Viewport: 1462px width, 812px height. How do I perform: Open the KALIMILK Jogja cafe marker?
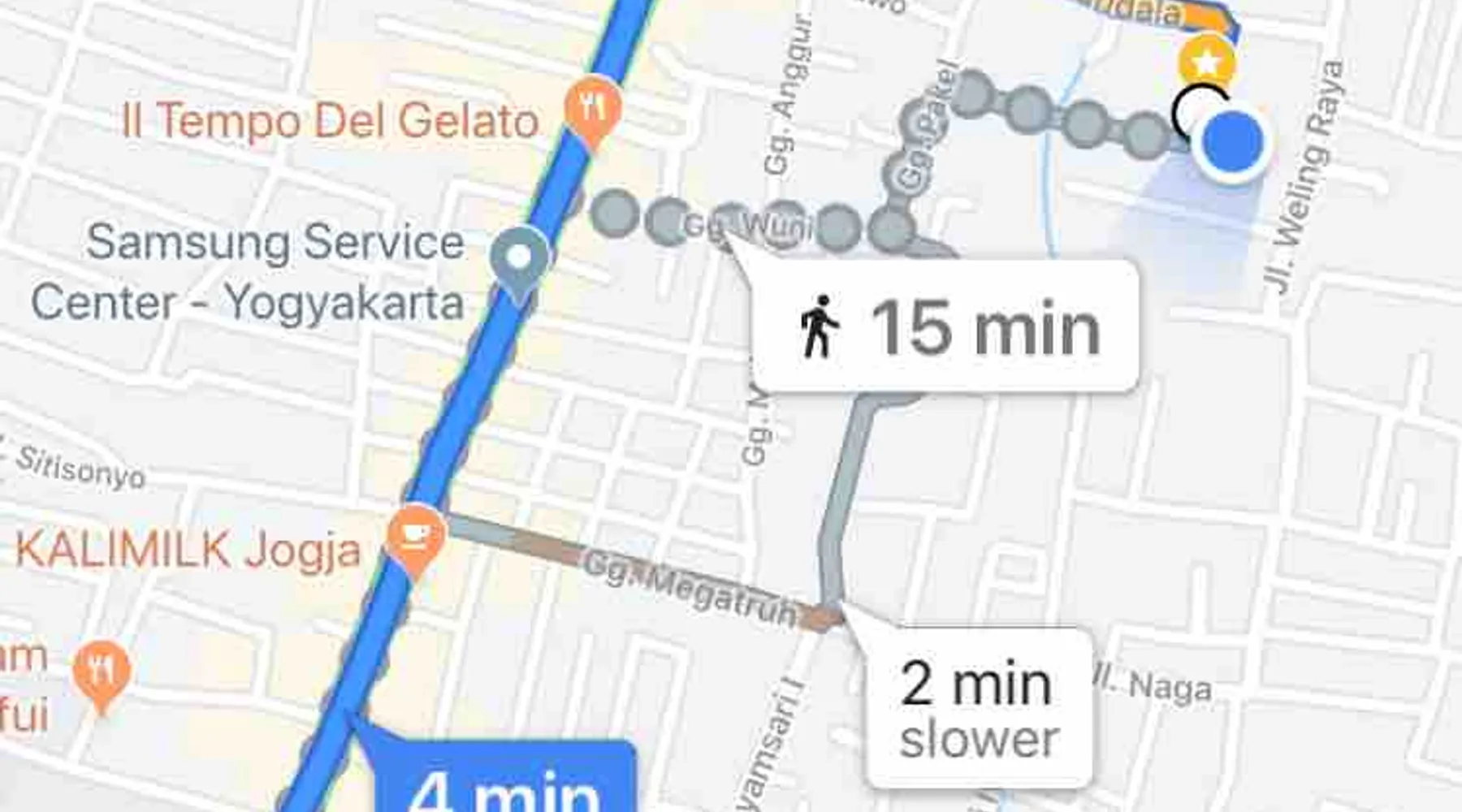pos(415,537)
